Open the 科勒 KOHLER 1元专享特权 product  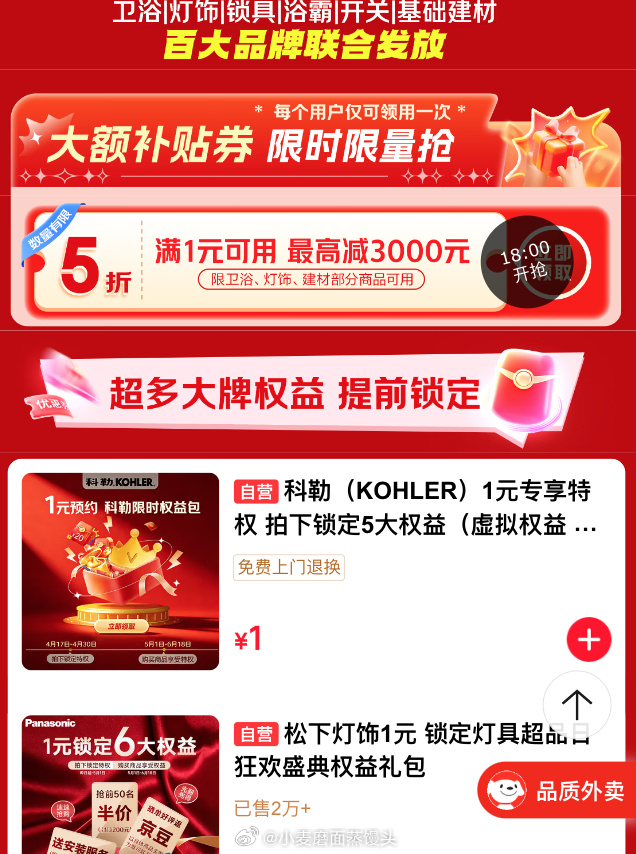tap(415, 508)
